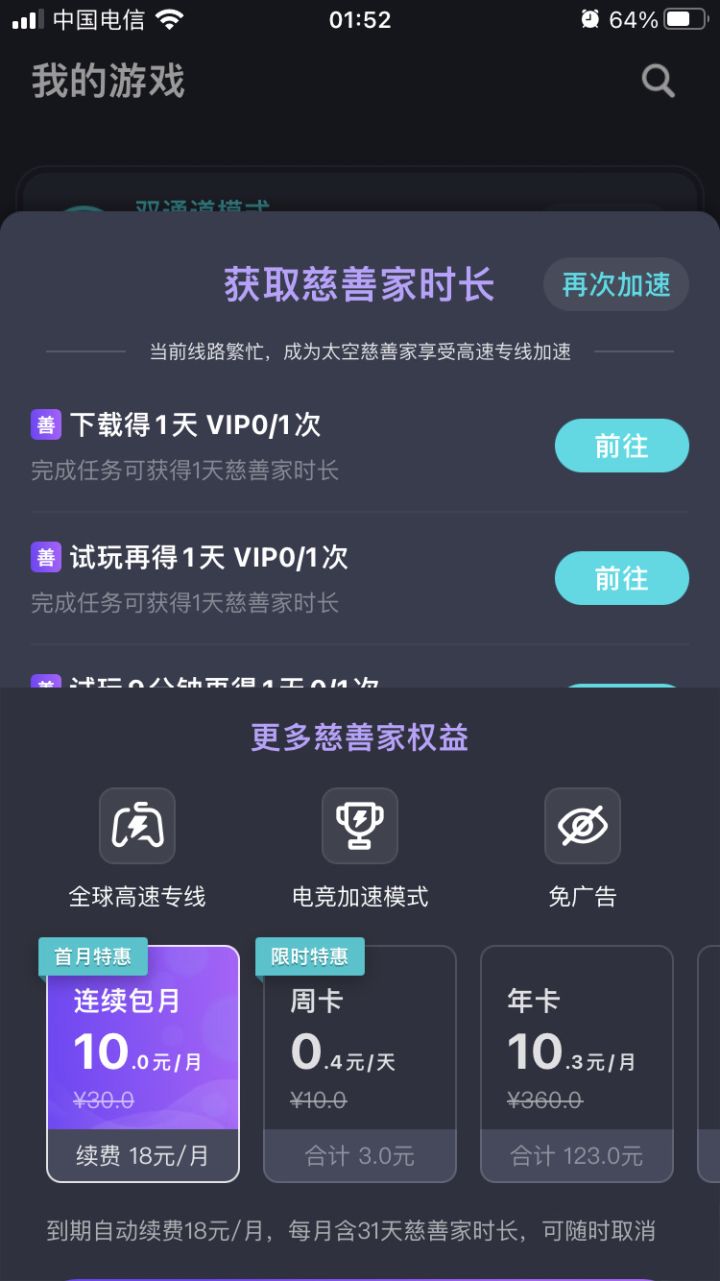Click the 免广告 crossed-eye icon

(x=583, y=826)
